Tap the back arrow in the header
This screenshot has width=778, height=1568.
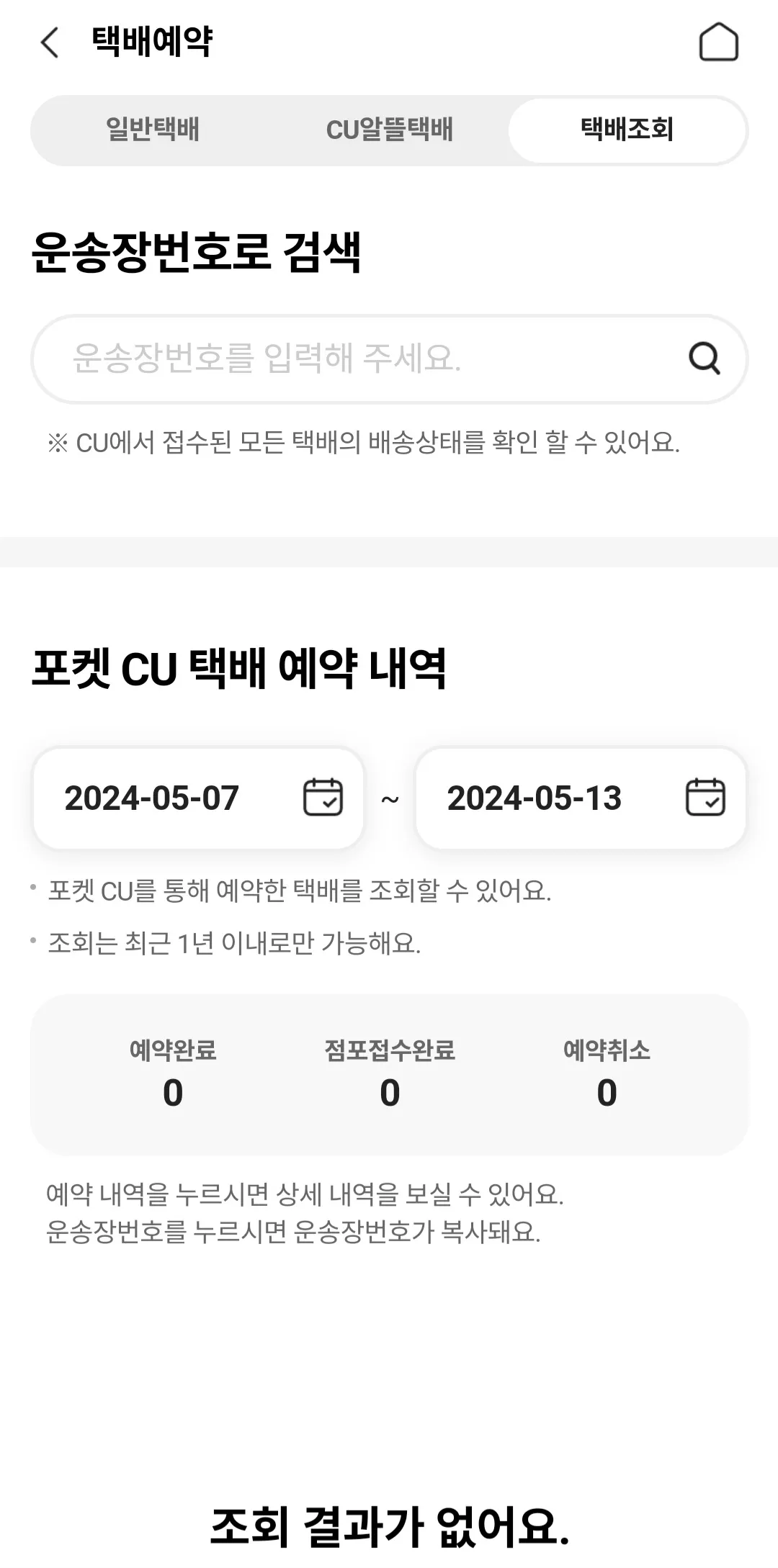(48, 44)
